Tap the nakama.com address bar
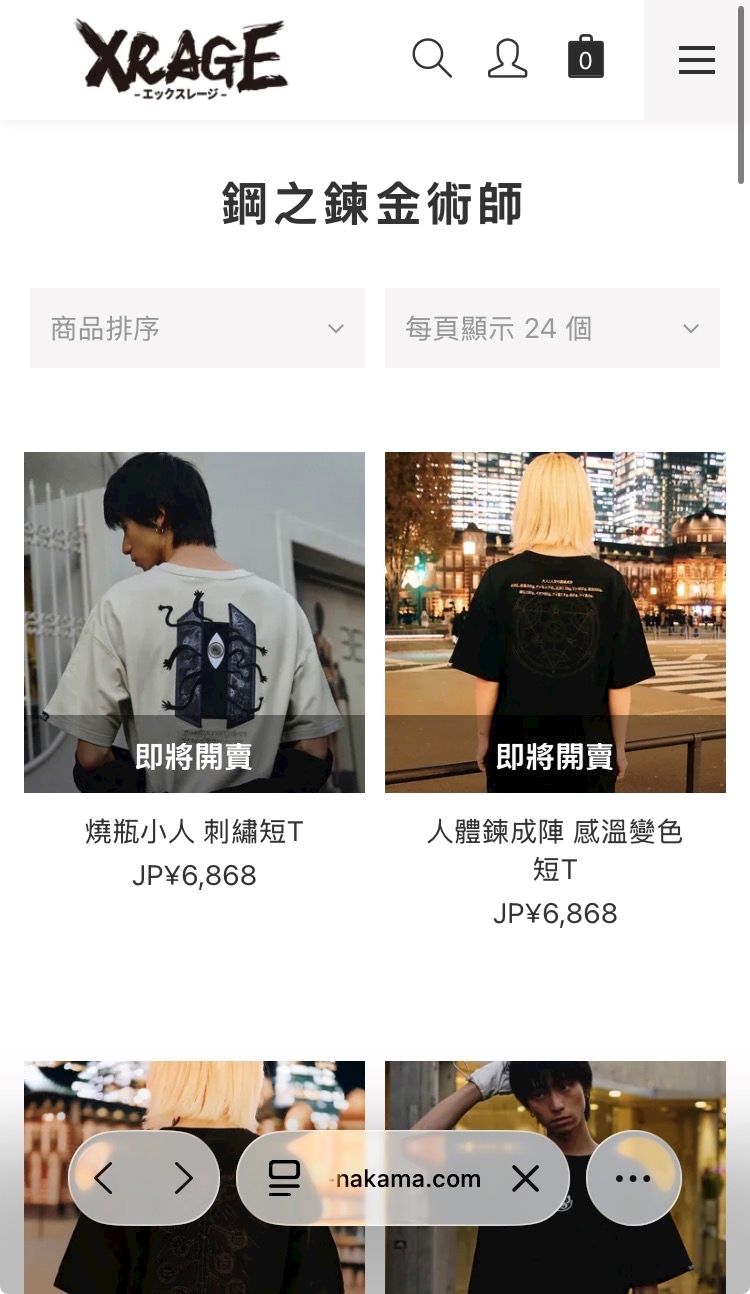The height and width of the screenshot is (1294, 750). point(408,1179)
